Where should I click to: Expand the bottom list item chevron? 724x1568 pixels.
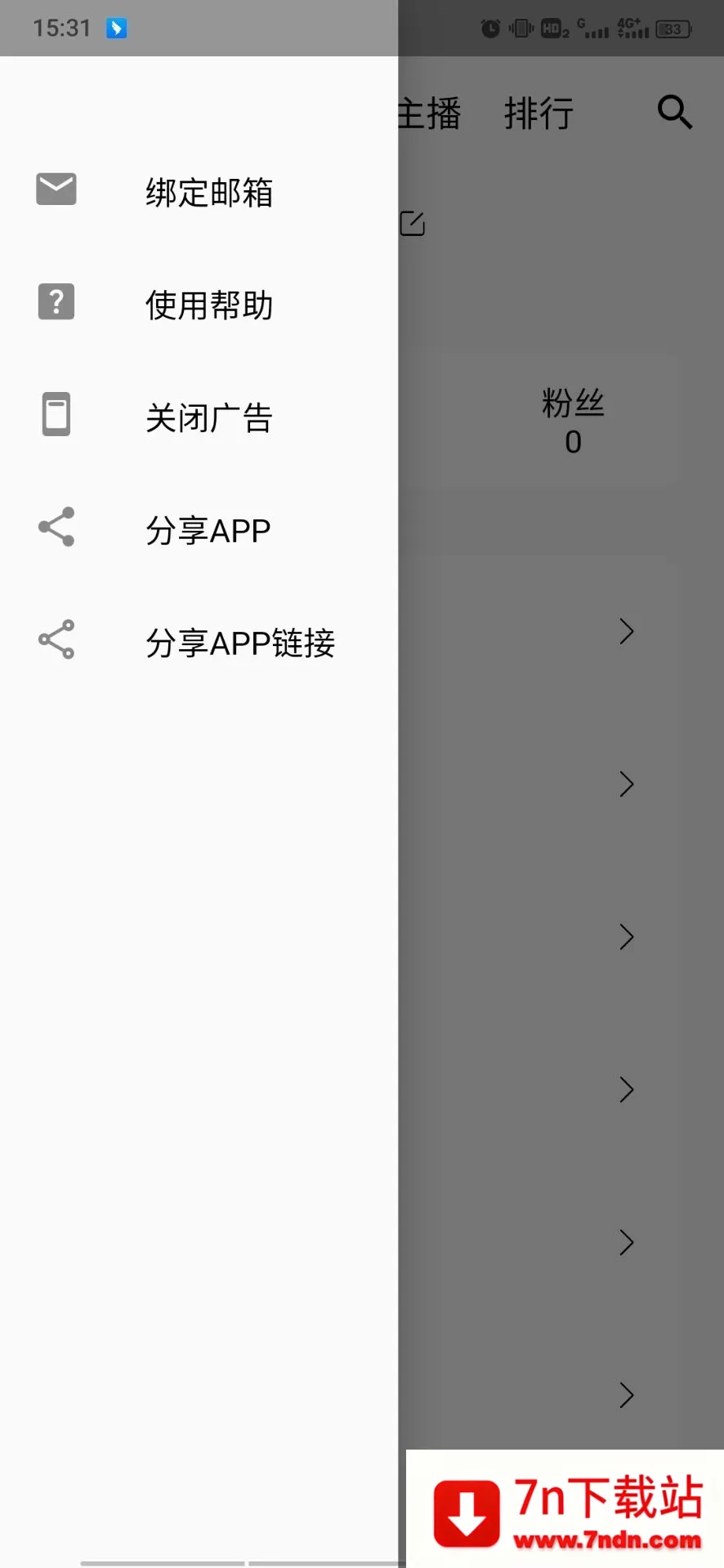[x=626, y=1395]
